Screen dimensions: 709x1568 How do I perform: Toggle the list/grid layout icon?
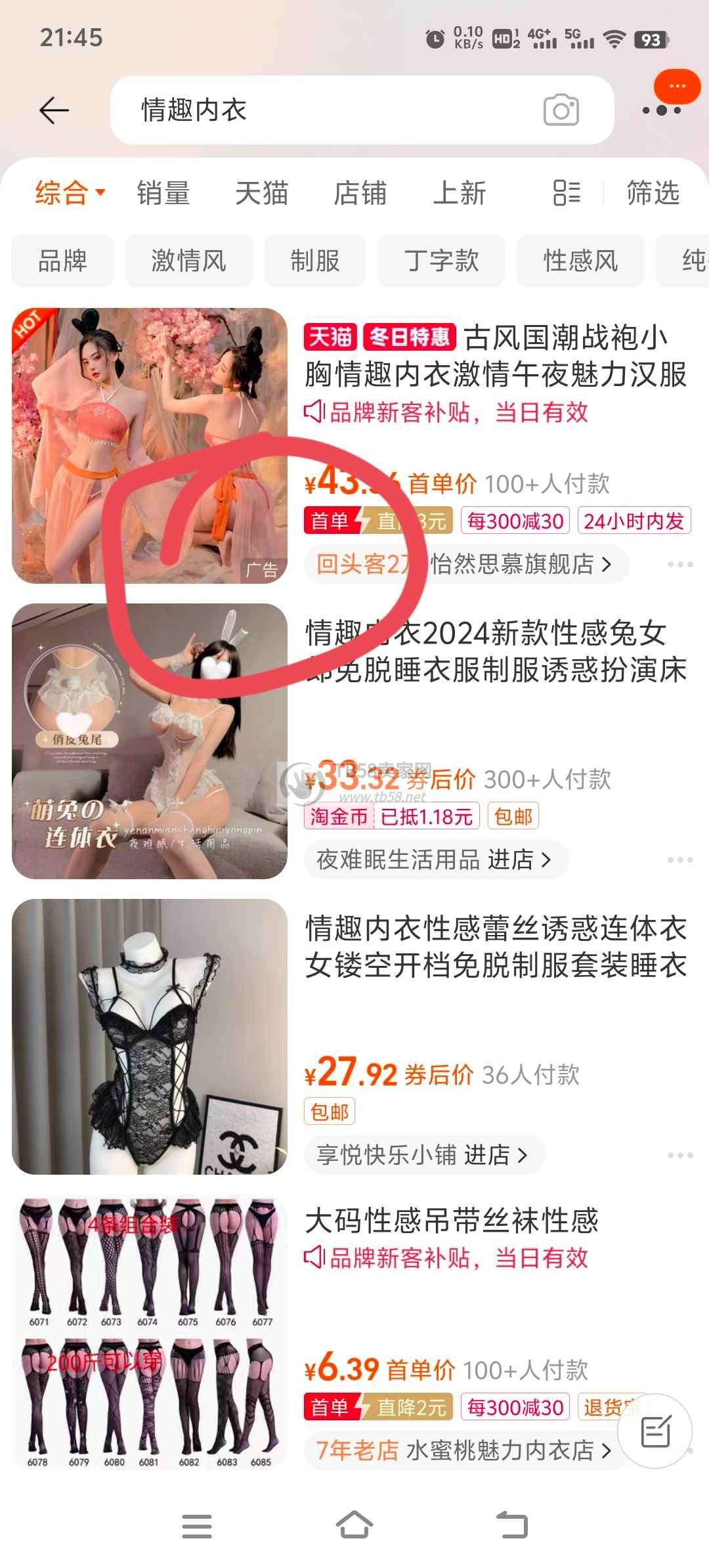point(567,193)
